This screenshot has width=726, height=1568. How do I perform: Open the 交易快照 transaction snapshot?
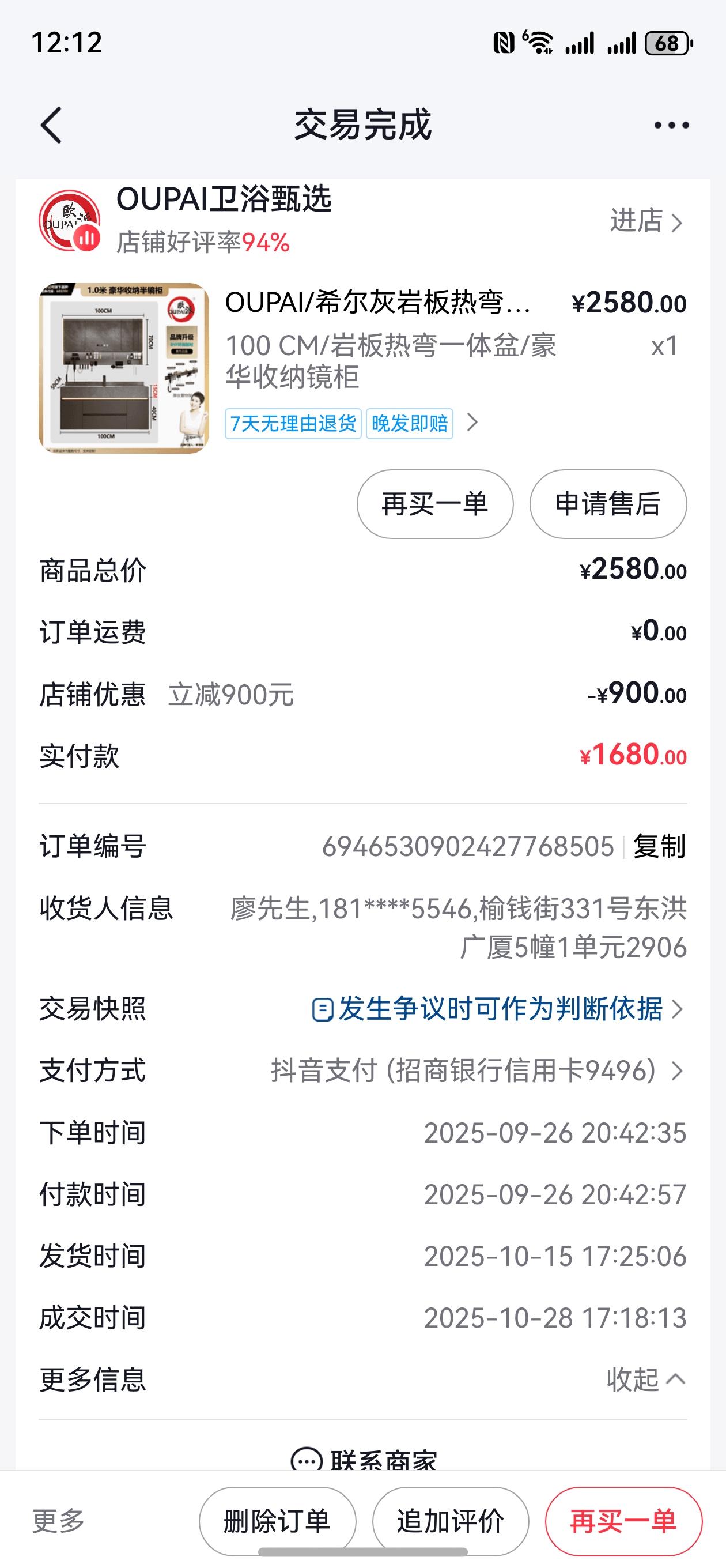498,1009
